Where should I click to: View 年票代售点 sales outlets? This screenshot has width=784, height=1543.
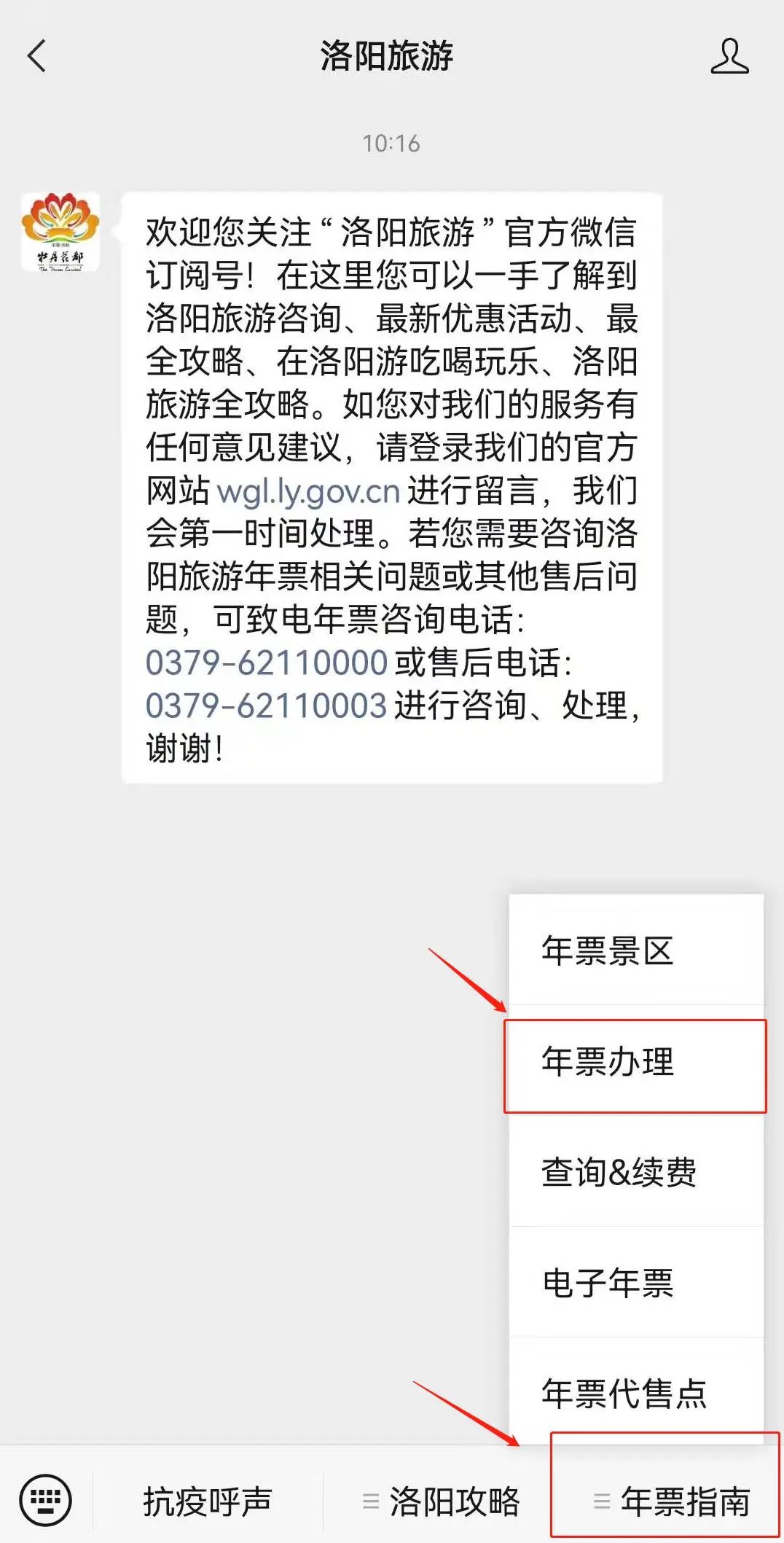[636, 1392]
